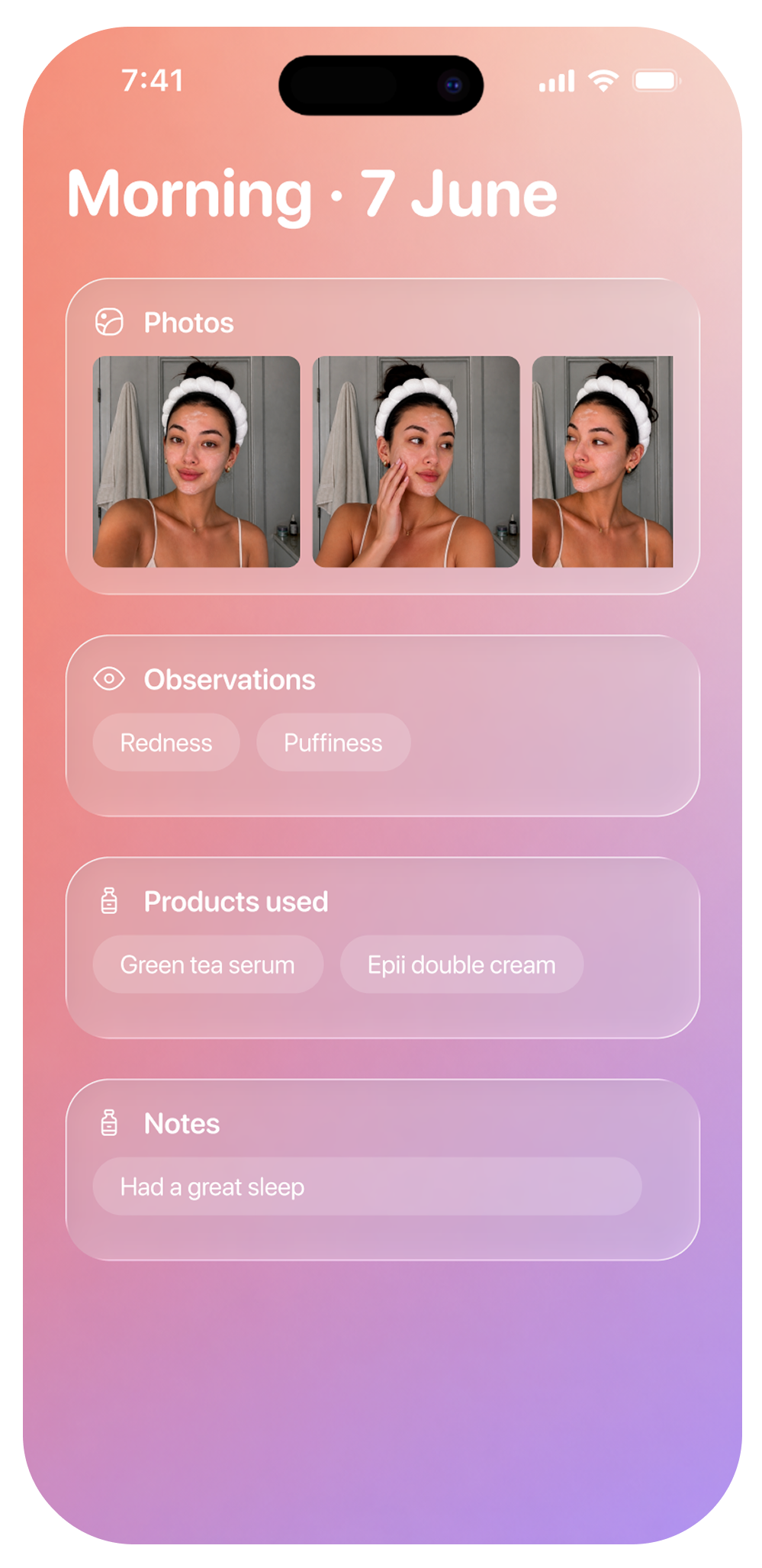Open the first selfie photo
Screen dimensions: 762x1568
click(x=196, y=462)
